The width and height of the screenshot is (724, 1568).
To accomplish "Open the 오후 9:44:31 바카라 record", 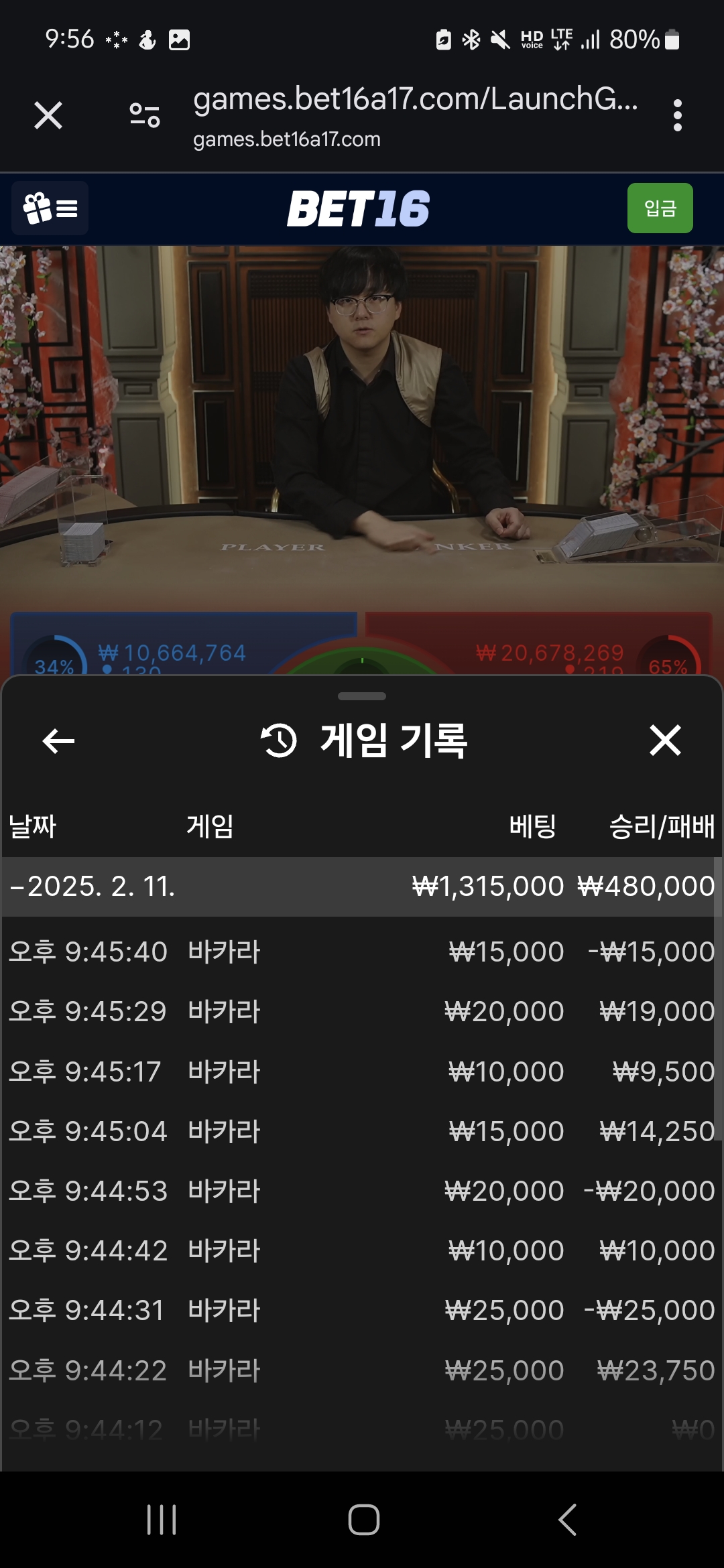I will 362,1311.
